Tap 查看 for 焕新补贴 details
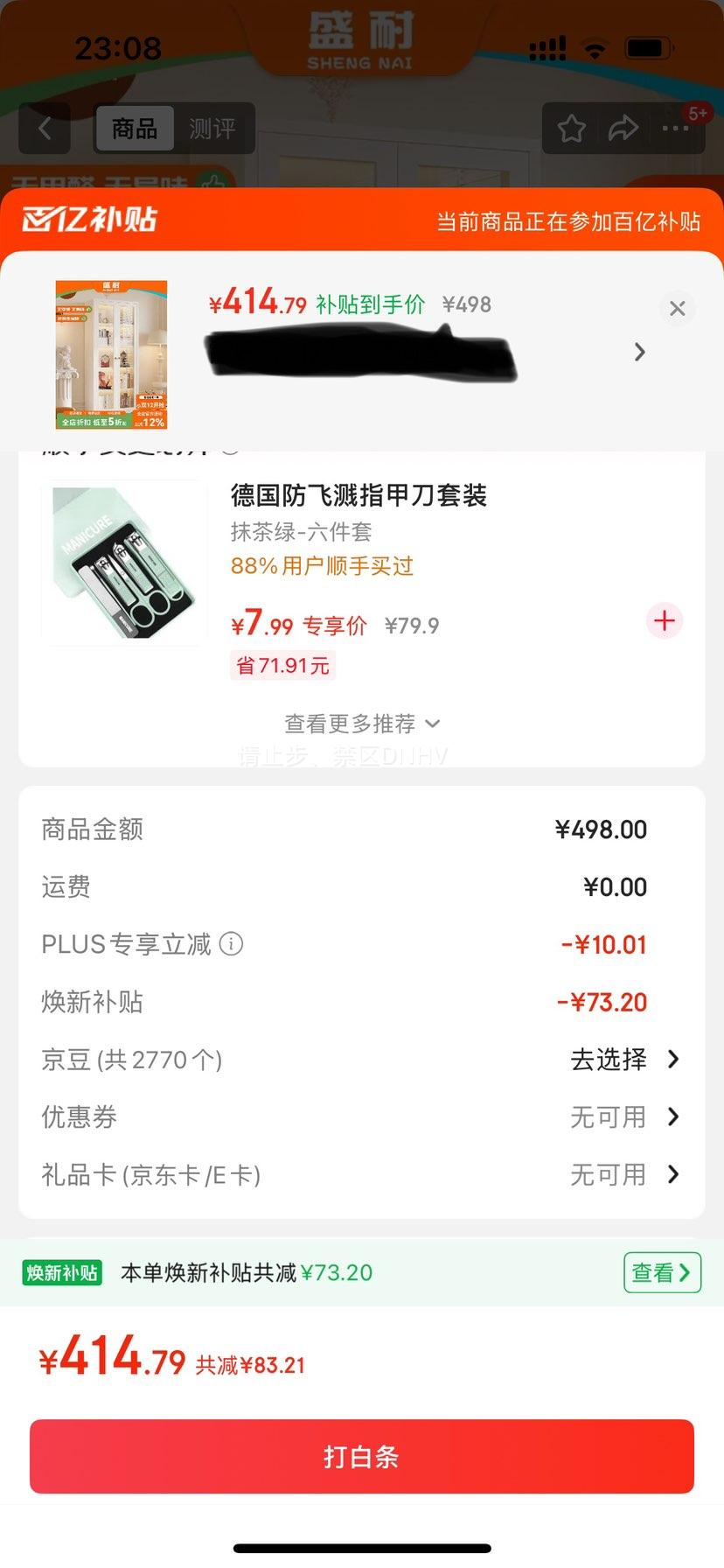The image size is (724, 1568). [x=662, y=1272]
